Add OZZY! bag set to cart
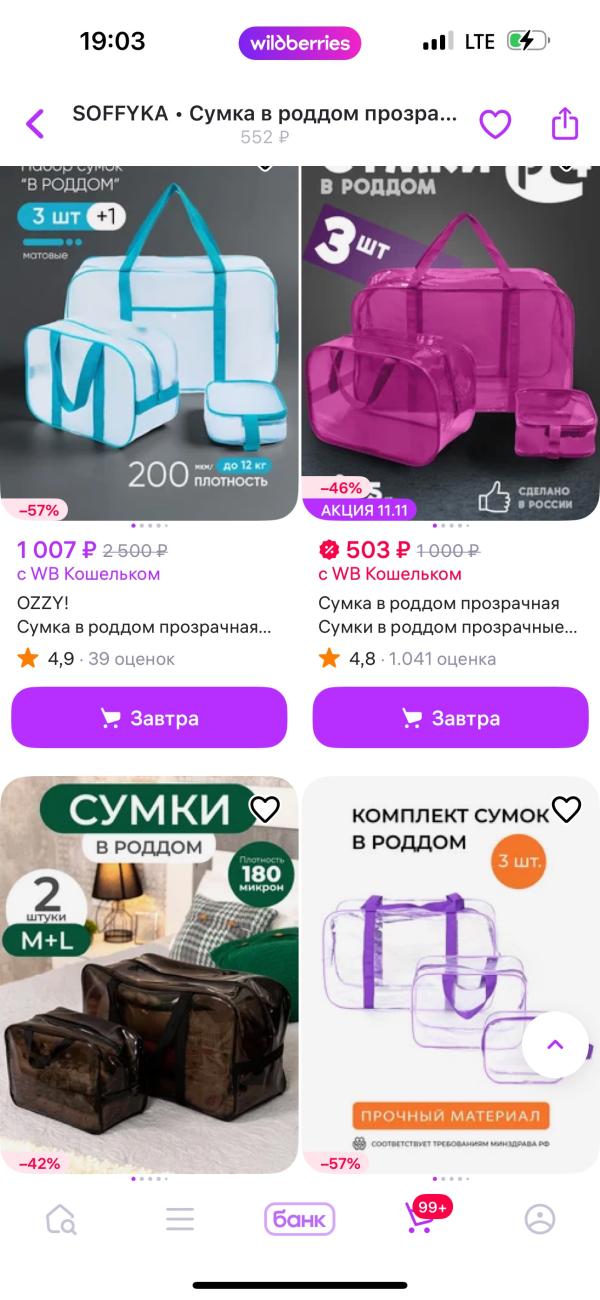 (149, 718)
